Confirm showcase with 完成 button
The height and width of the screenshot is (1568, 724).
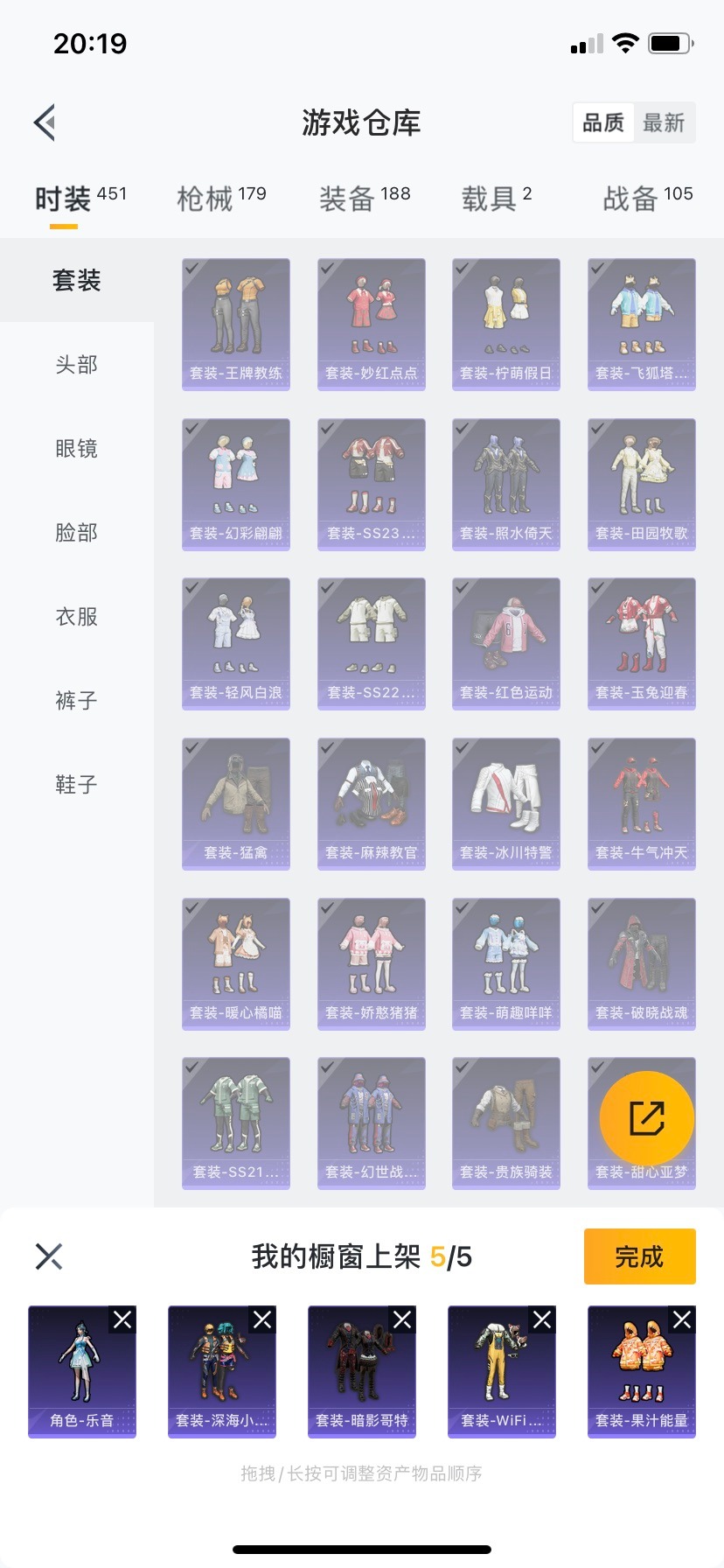639,1256
